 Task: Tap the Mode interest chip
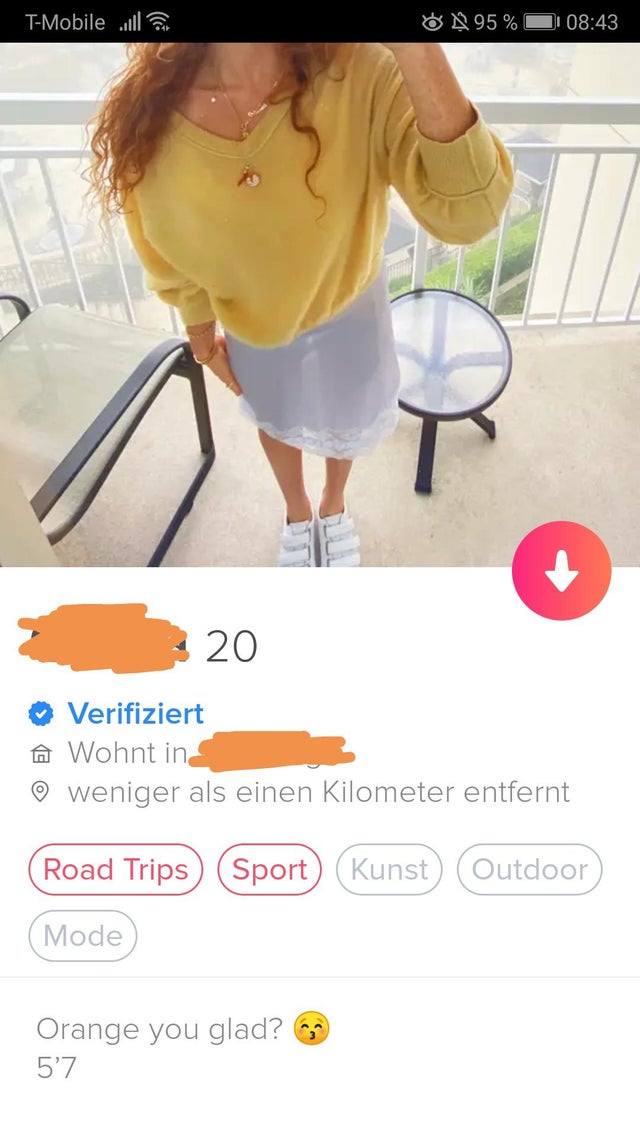(83, 936)
